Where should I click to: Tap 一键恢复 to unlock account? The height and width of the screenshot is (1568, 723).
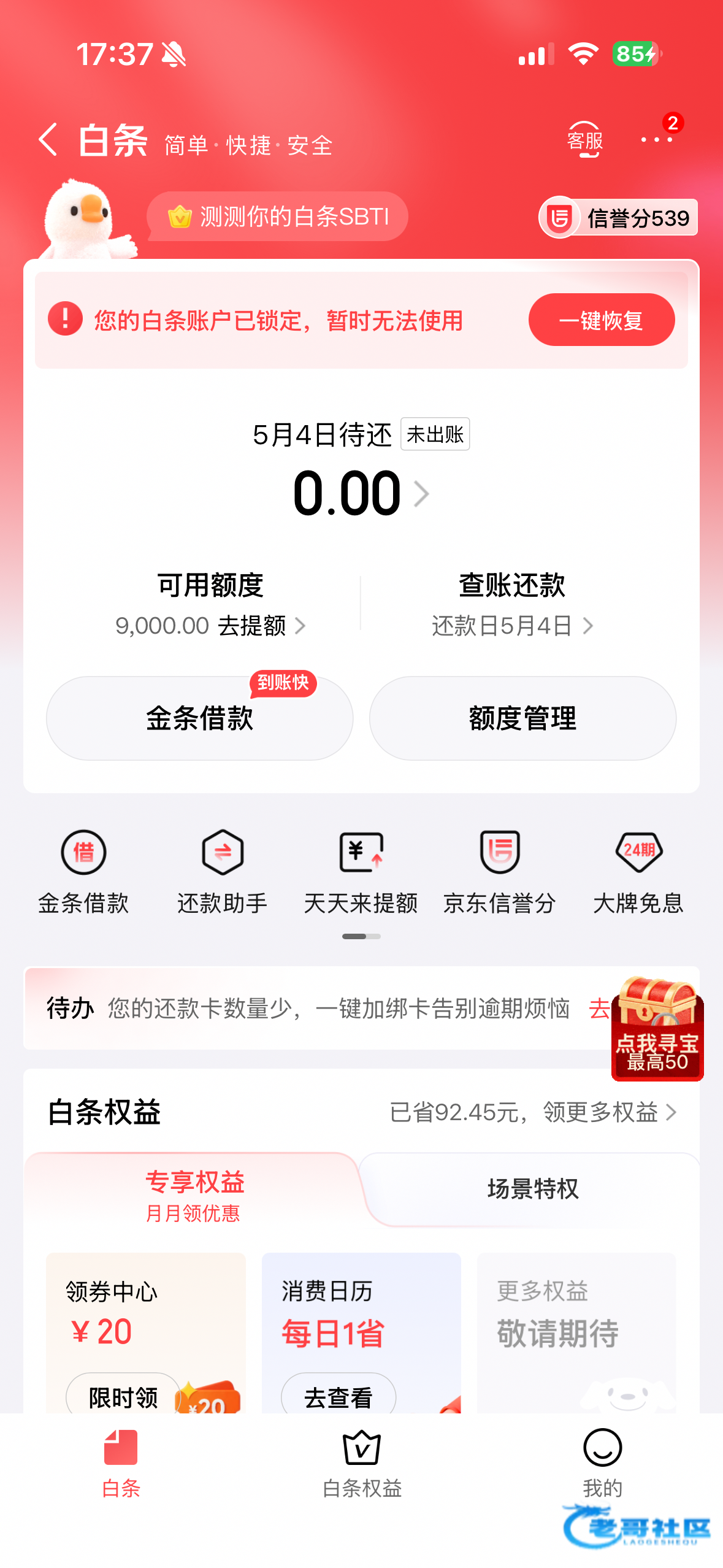601,320
